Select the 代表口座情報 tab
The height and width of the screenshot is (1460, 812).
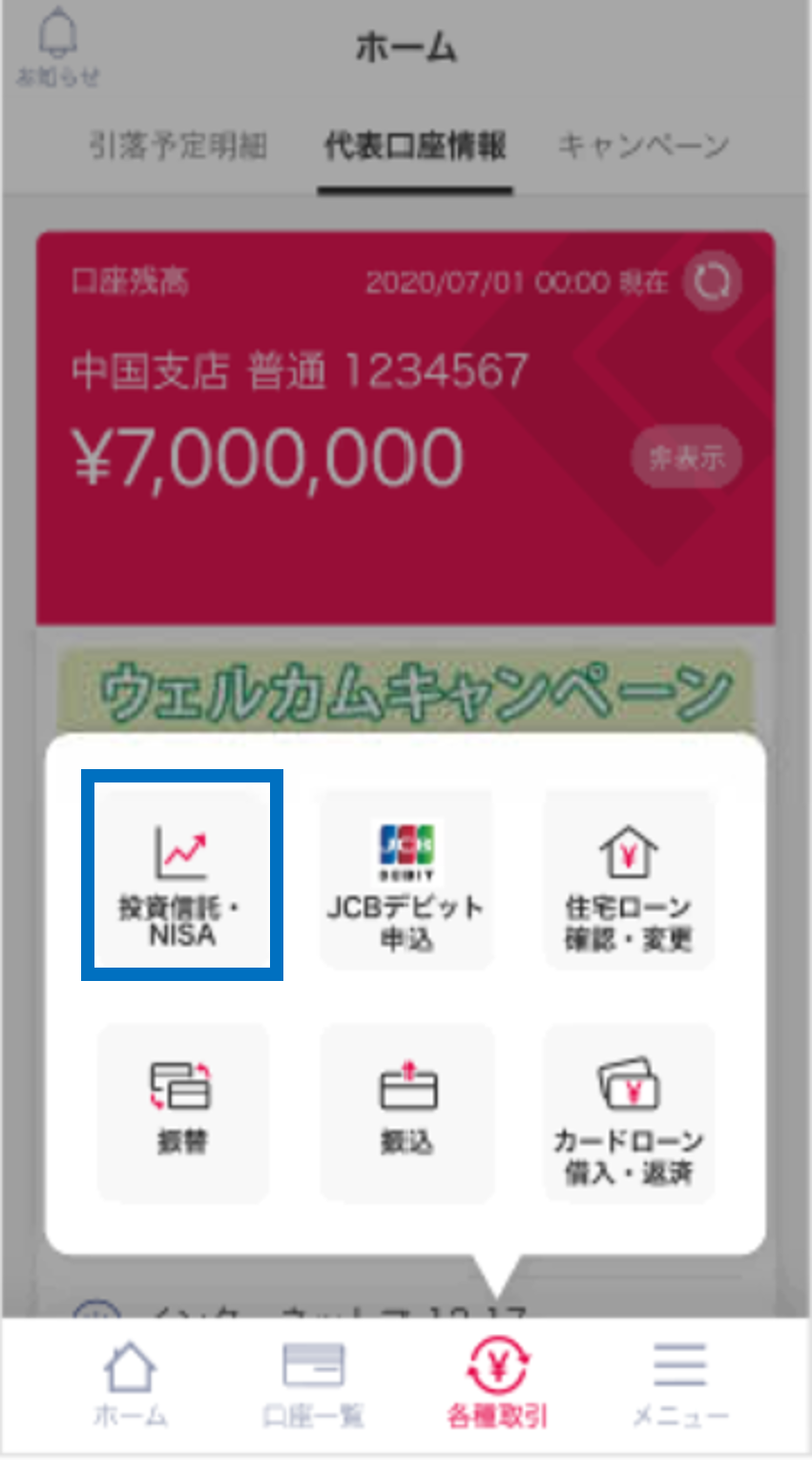point(415,146)
